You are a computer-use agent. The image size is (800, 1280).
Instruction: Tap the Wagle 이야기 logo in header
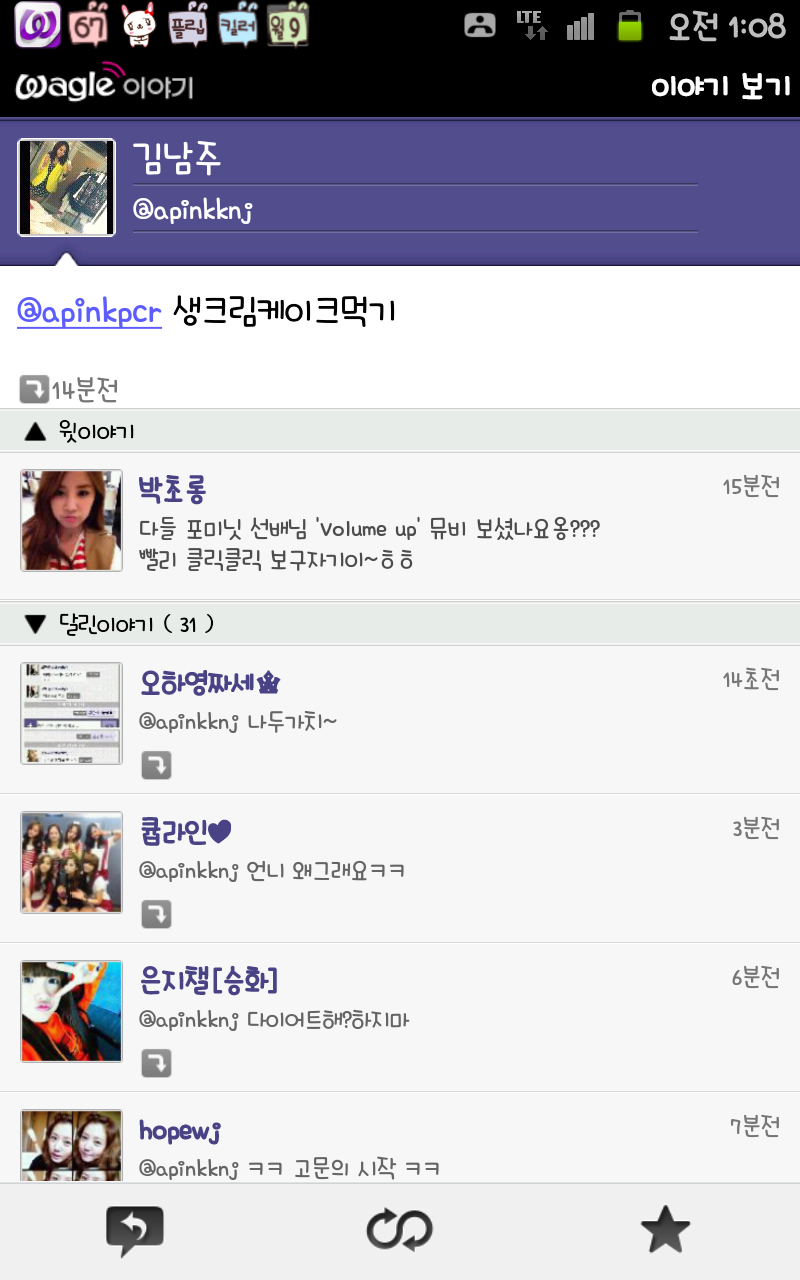coord(105,87)
